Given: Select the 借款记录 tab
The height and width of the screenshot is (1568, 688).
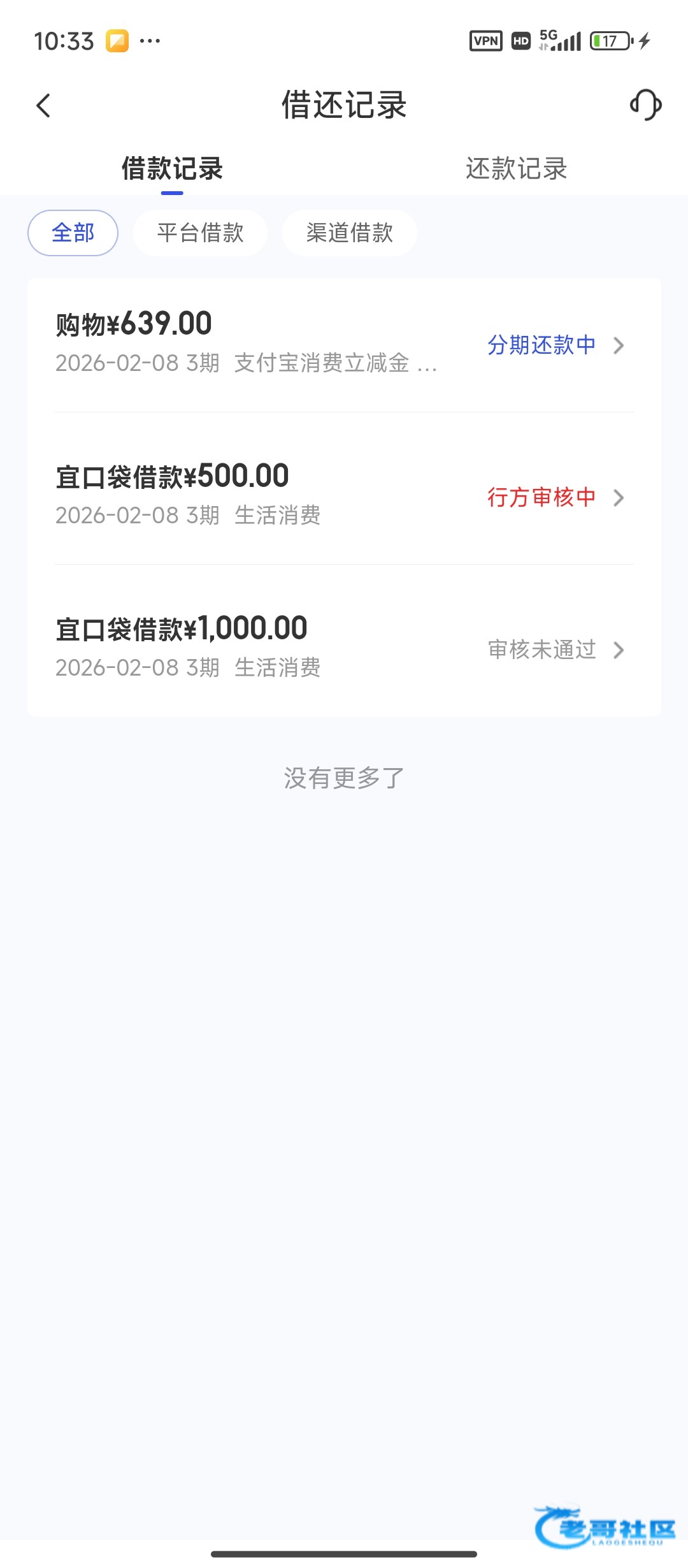Looking at the screenshot, I should point(172,169).
